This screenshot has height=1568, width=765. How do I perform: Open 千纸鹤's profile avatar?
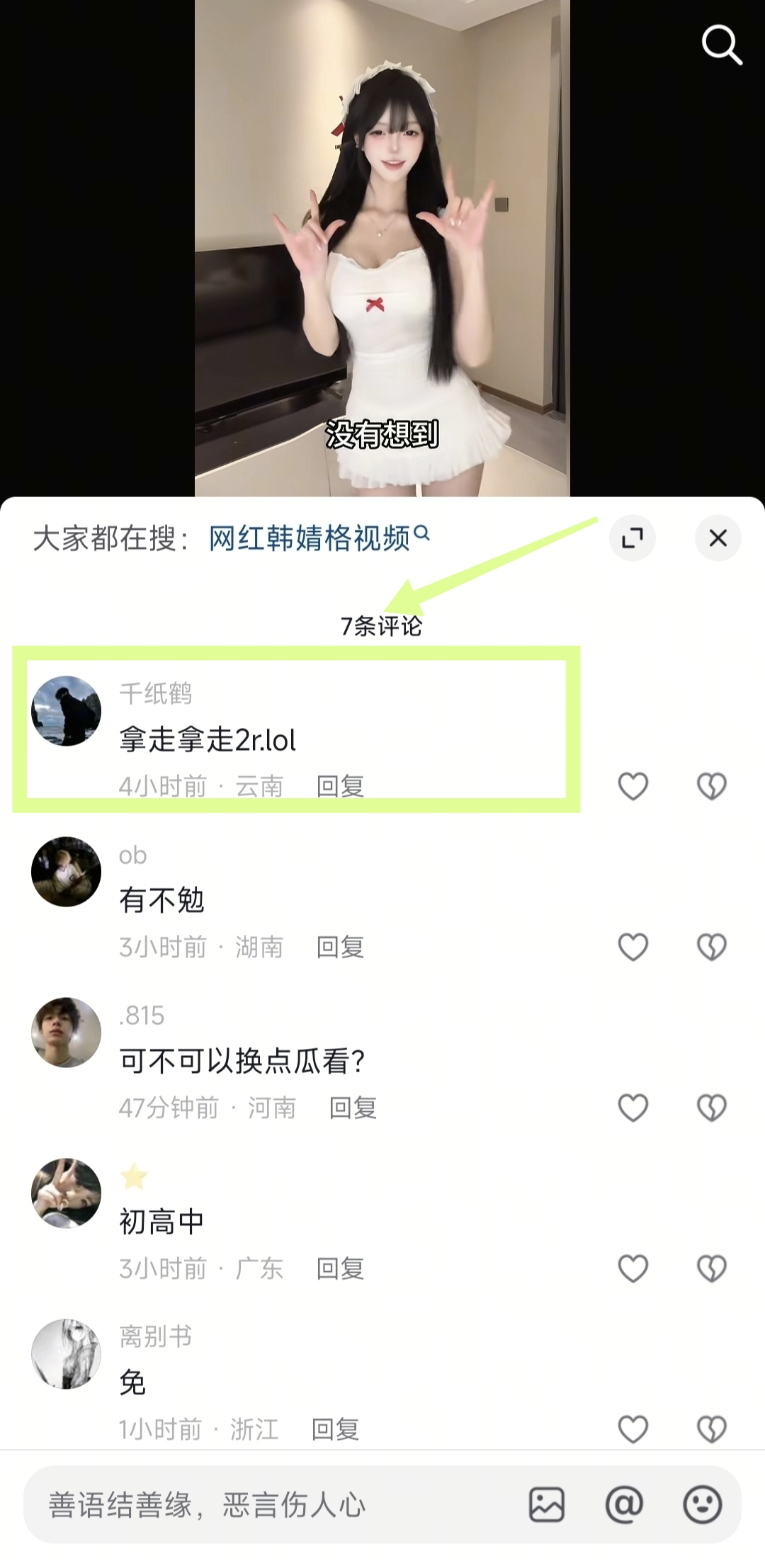(x=66, y=710)
